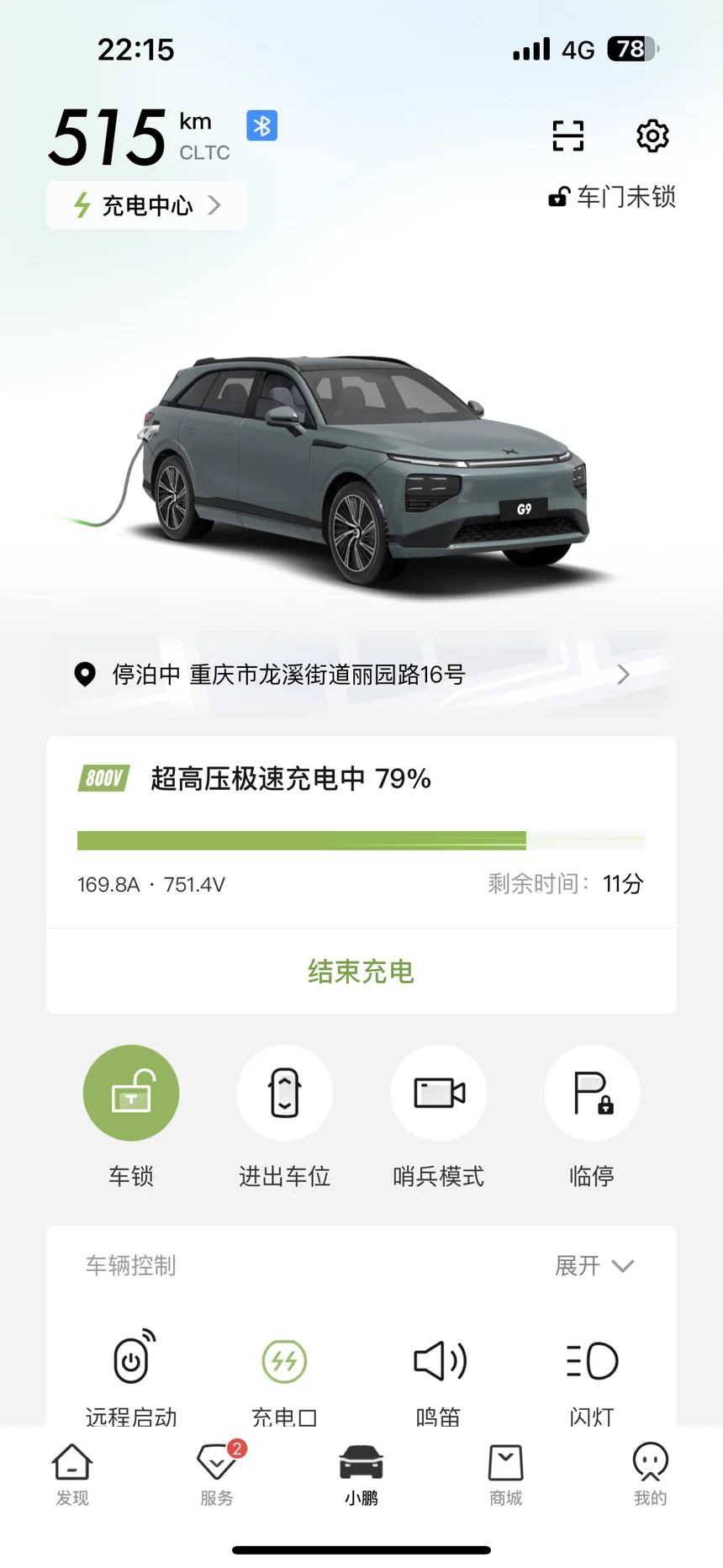Switch to the 服务 tab

tap(217, 1475)
